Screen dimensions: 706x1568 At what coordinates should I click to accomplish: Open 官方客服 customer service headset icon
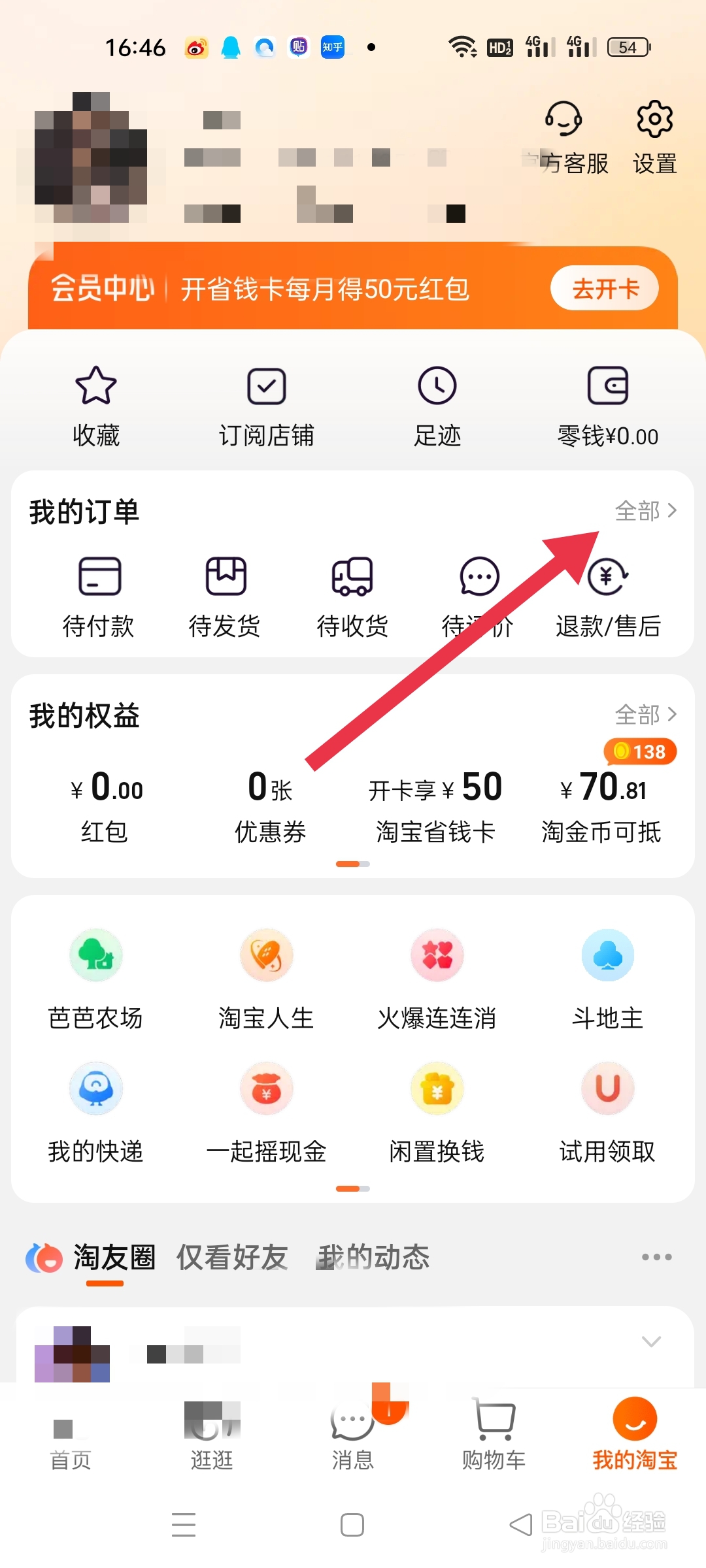tap(565, 120)
